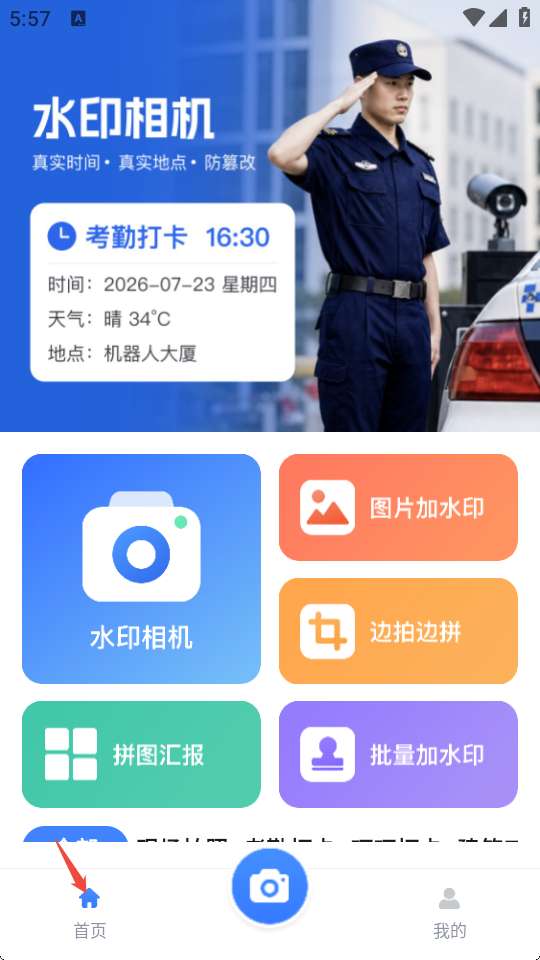Switch to the 我的 profile tab
The width and height of the screenshot is (540, 960).
449,913
